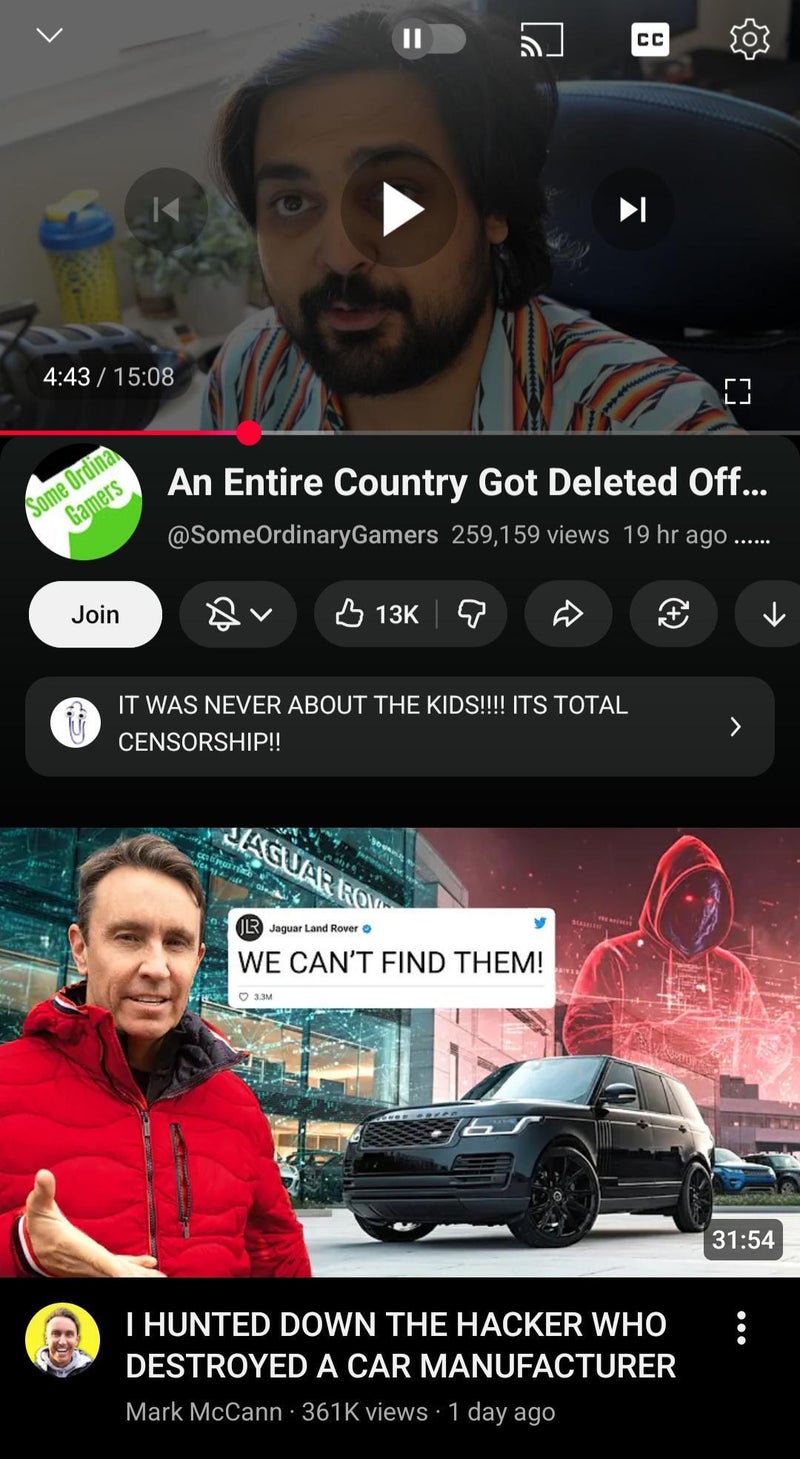Turn on closed captions
This screenshot has width=800, height=1459.
click(x=650, y=40)
